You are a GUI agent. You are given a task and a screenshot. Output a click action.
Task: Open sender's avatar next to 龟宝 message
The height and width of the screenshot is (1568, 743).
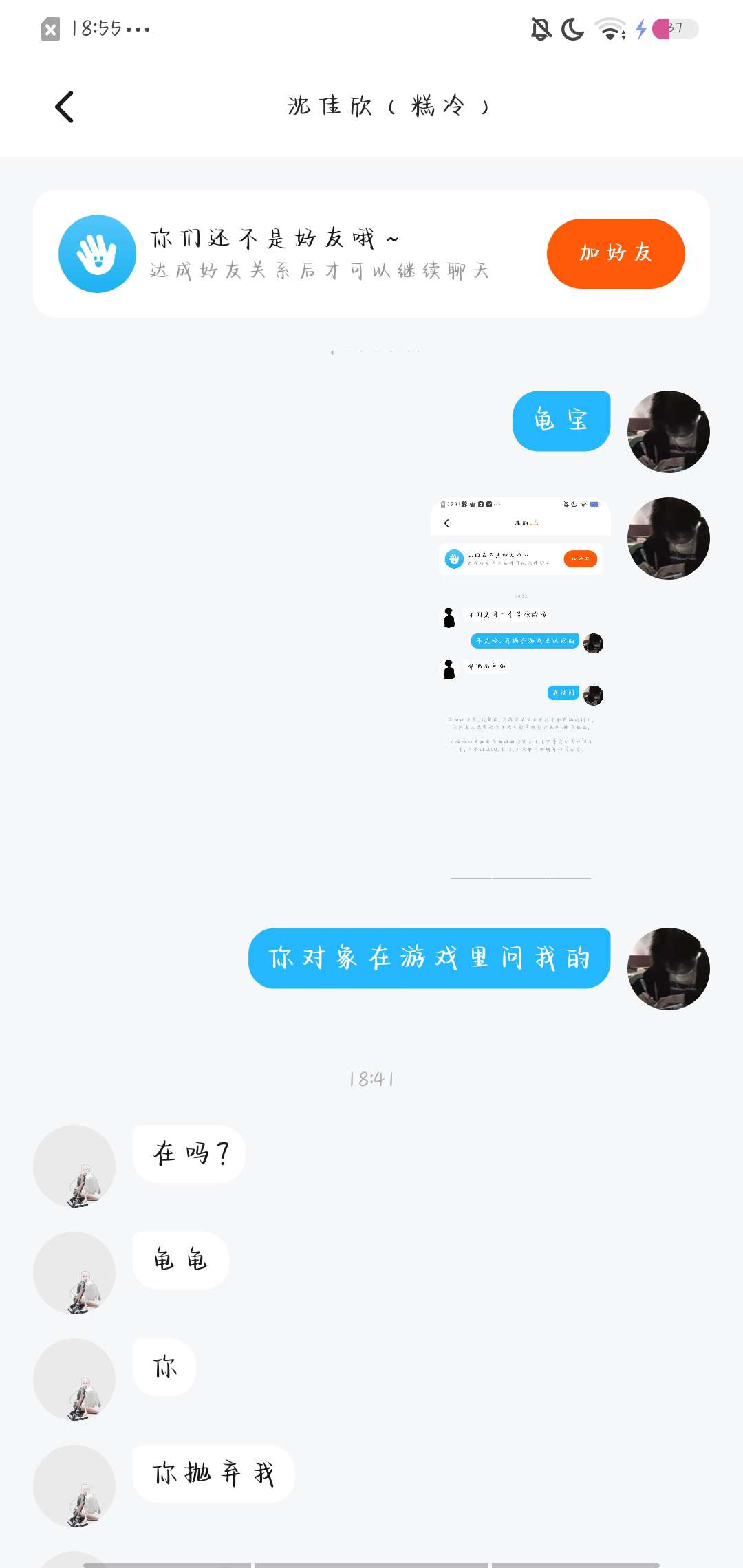(x=668, y=432)
